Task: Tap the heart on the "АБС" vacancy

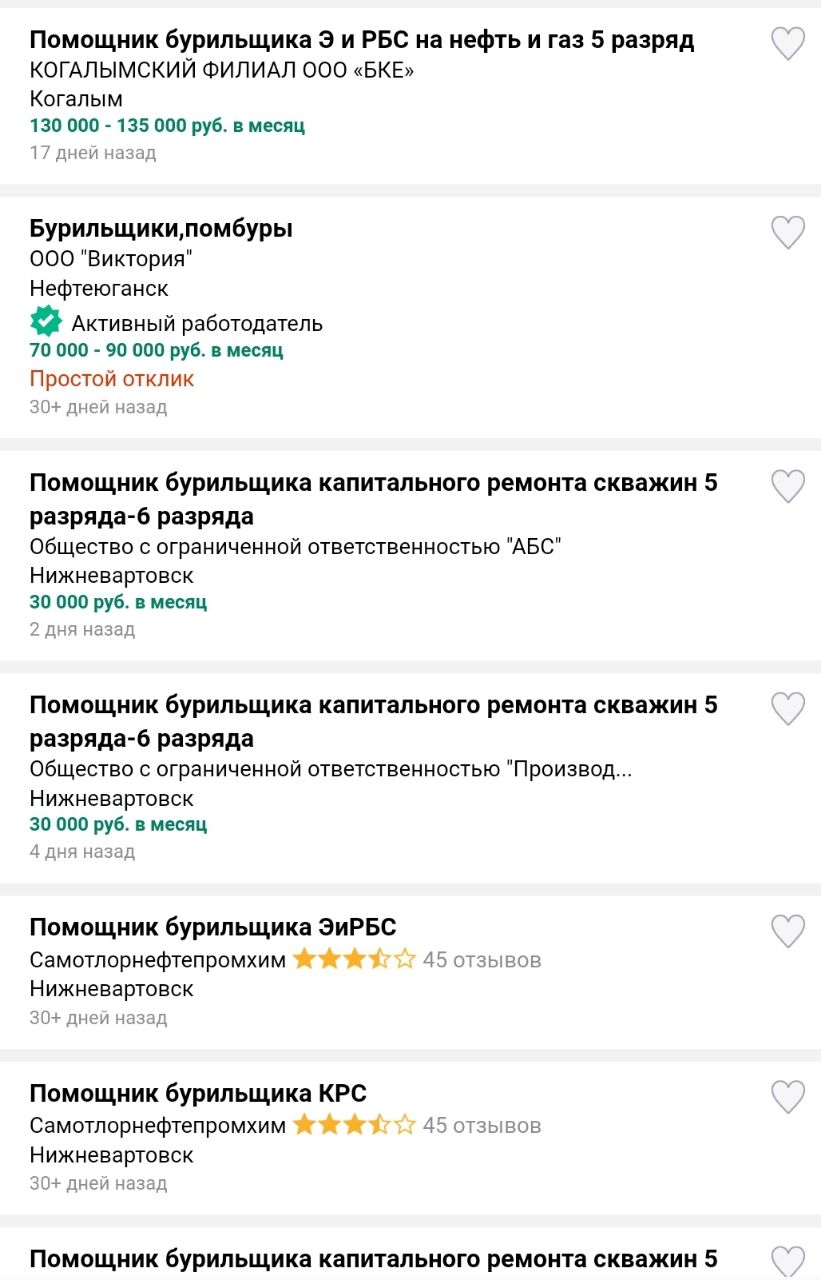Action: pos(788,486)
